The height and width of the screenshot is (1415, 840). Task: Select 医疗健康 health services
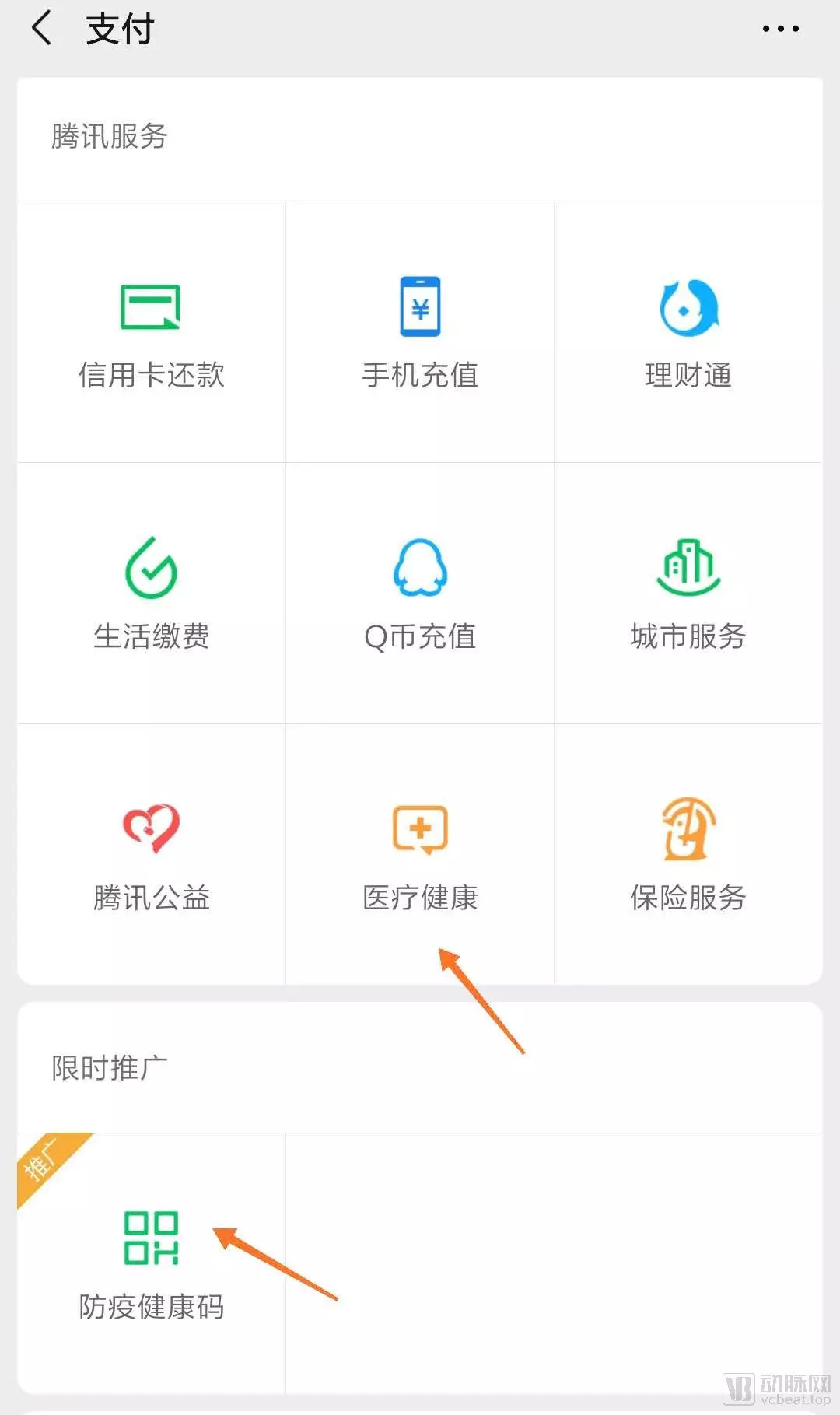click(420, 855)
